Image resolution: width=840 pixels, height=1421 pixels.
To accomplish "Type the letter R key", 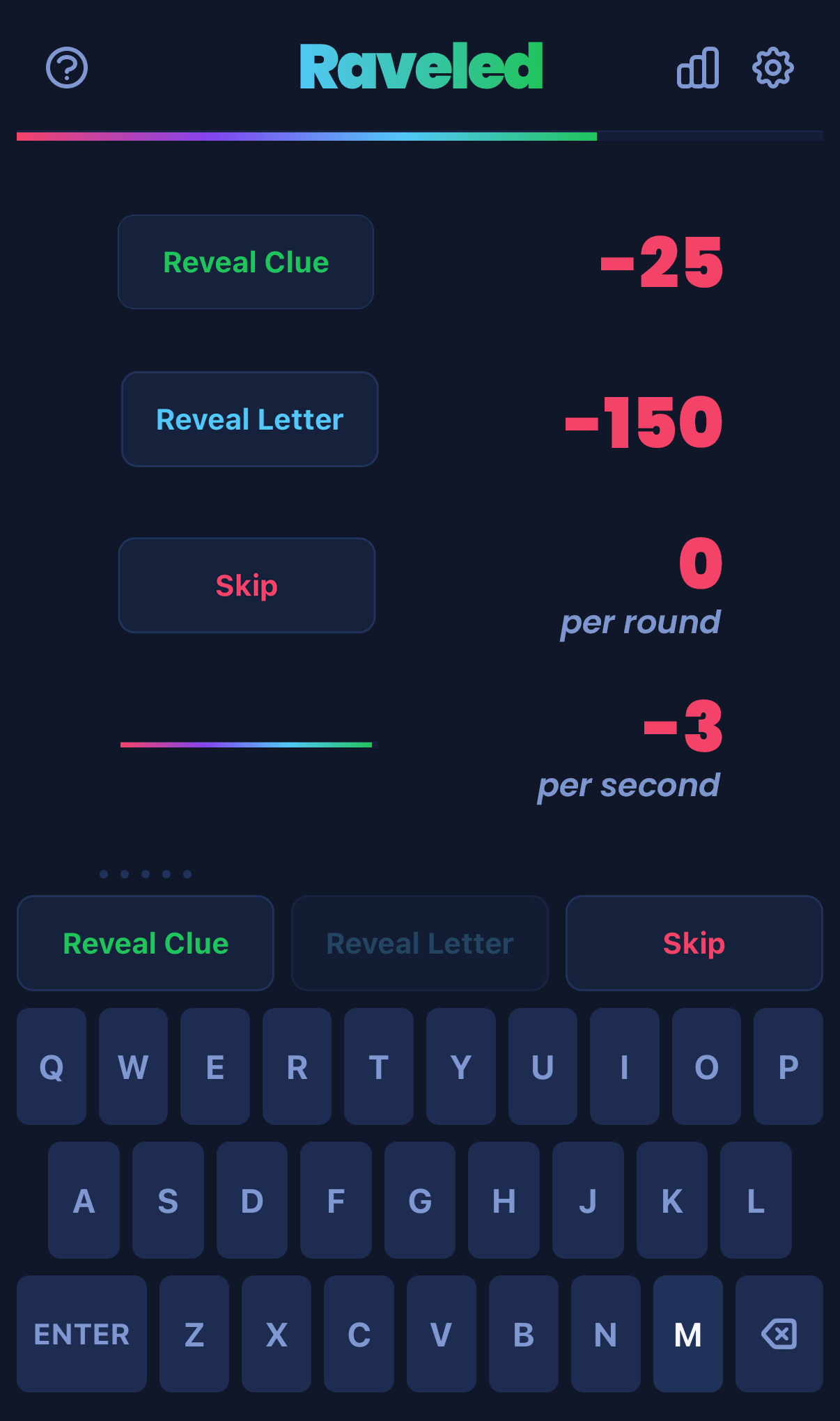I will [297, 1066].
